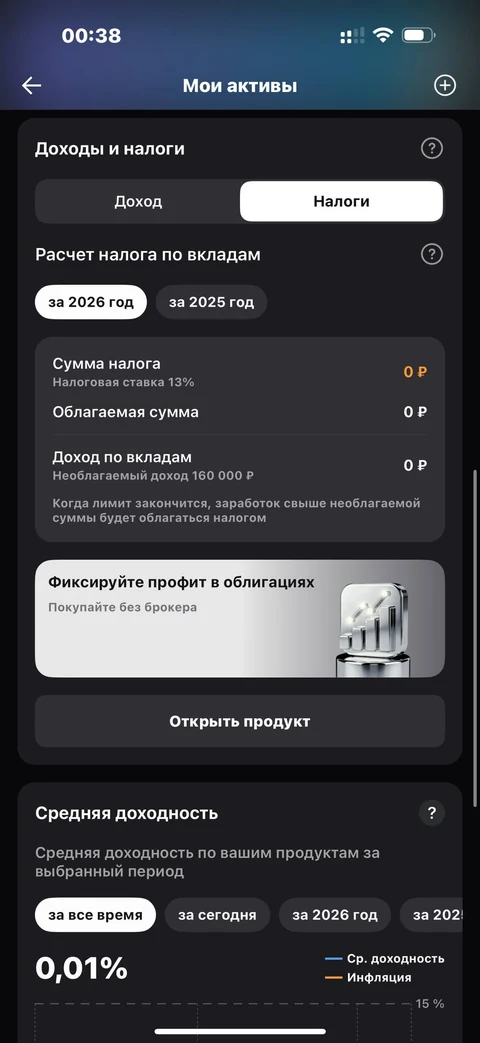Switch to the Доход segment

tap(138, 202)
